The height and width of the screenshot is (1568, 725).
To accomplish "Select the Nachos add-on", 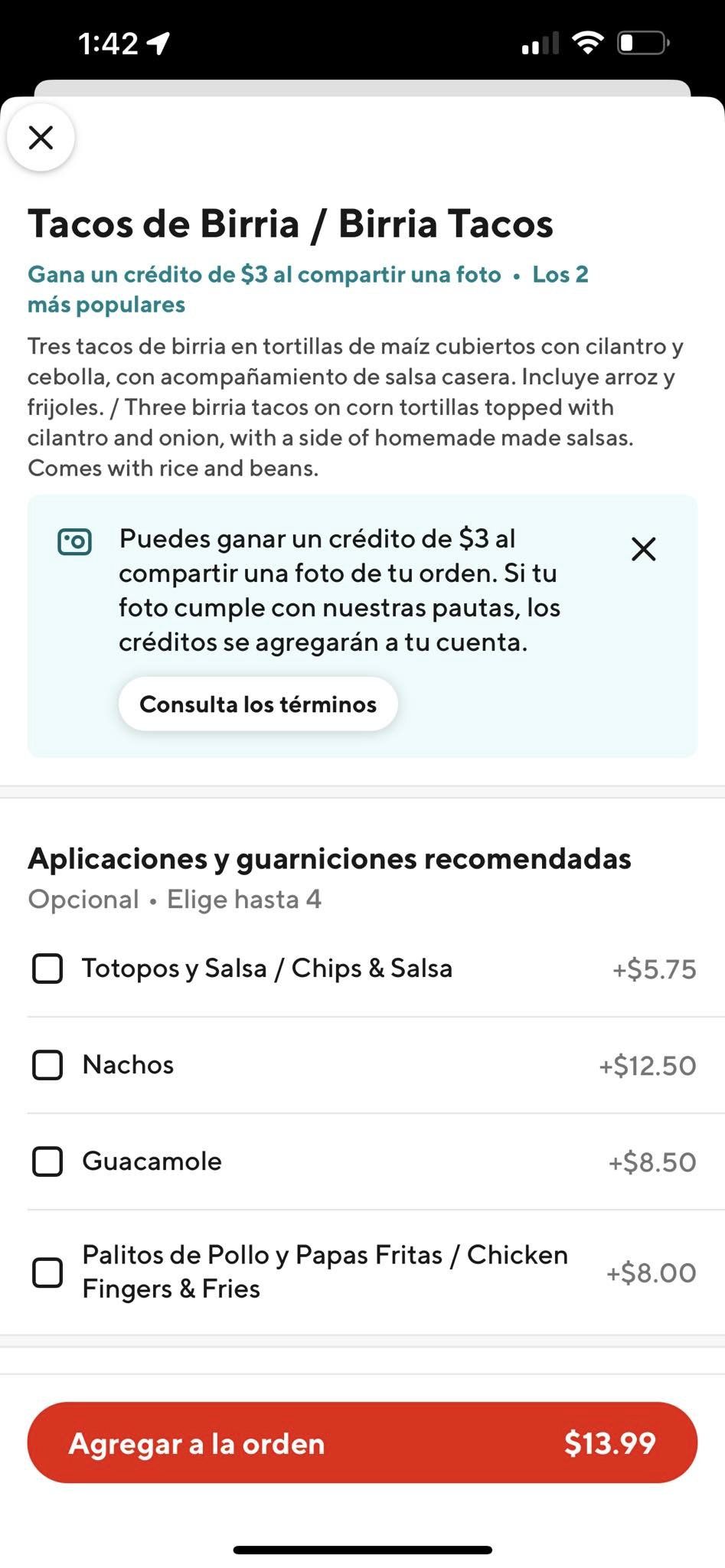I will point(47,1065).
